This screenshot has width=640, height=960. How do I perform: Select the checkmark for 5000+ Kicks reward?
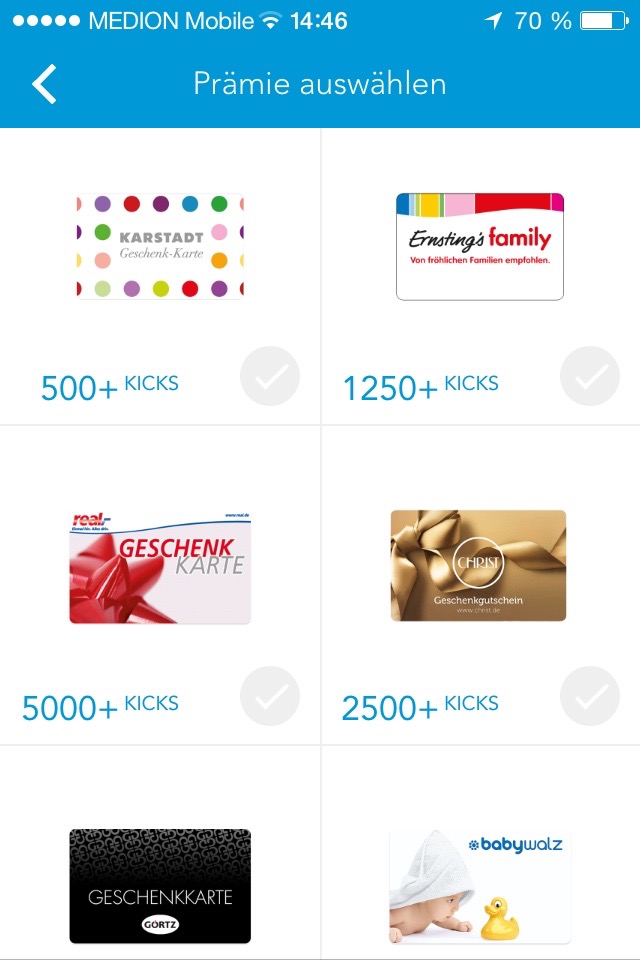click(x=270, y=696)
